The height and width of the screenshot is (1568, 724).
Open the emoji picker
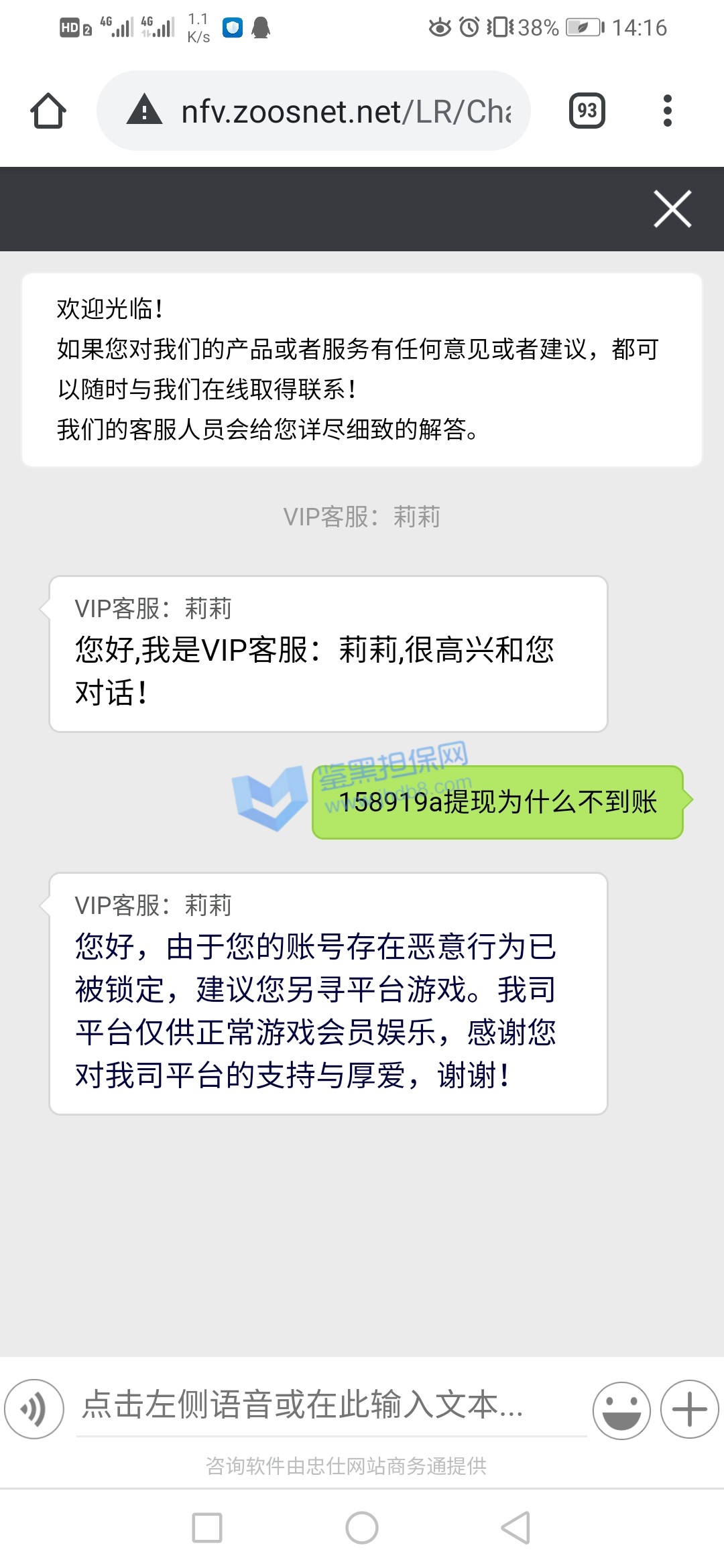621,1410
